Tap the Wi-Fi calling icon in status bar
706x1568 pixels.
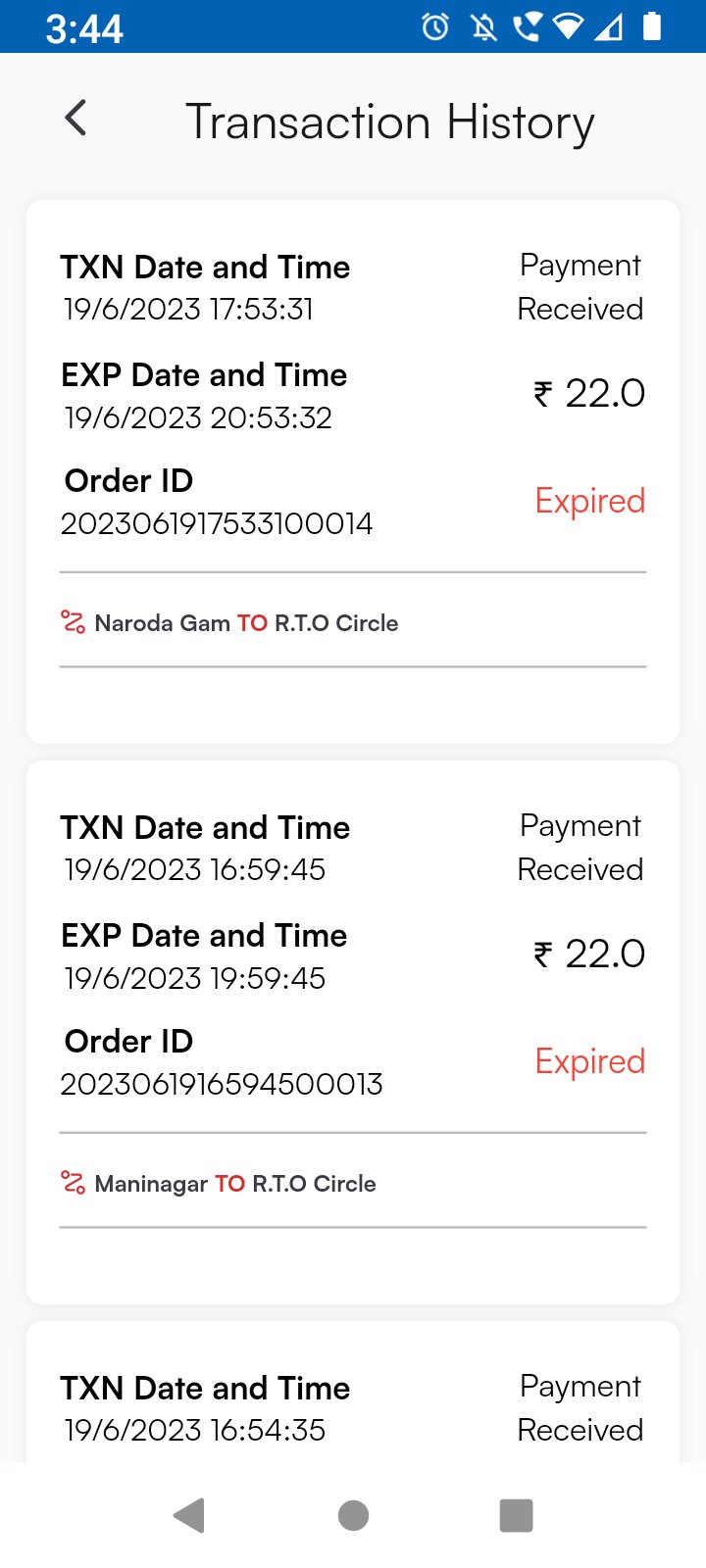530,28
